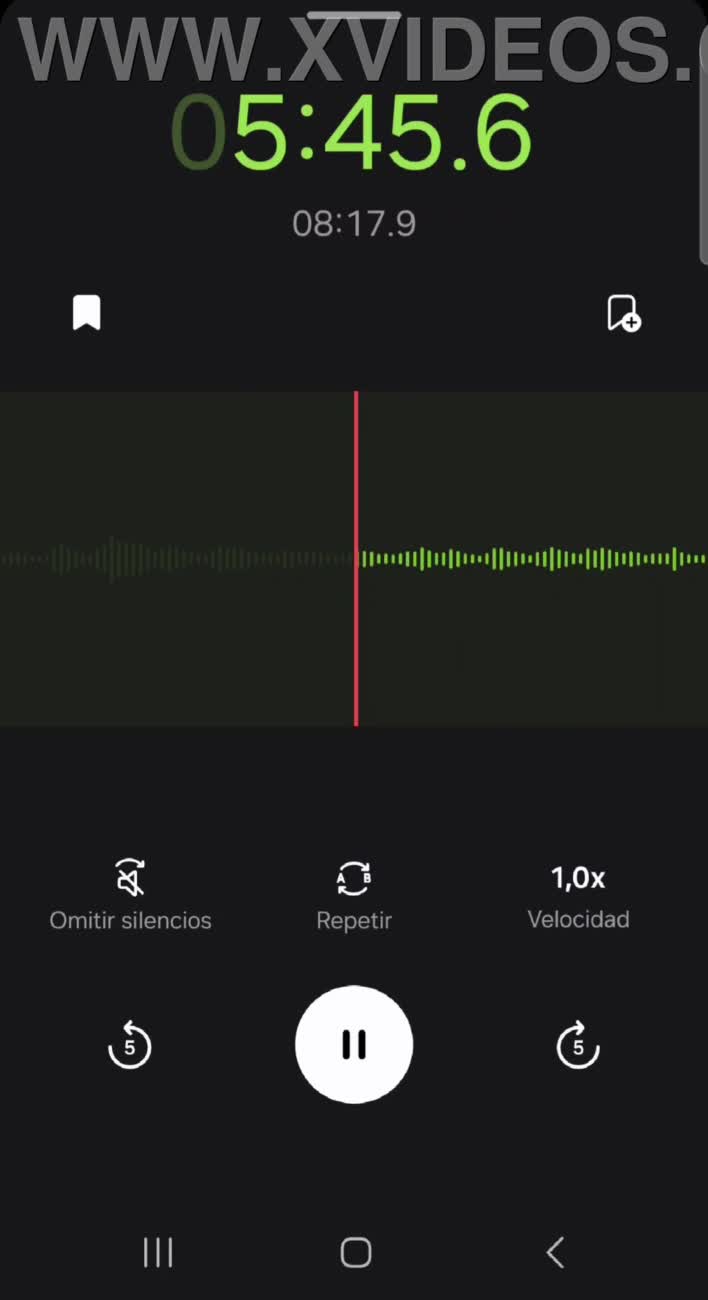Pause the recording playback
This screenshot has width=708, height=1300.
click(353, 1045)
